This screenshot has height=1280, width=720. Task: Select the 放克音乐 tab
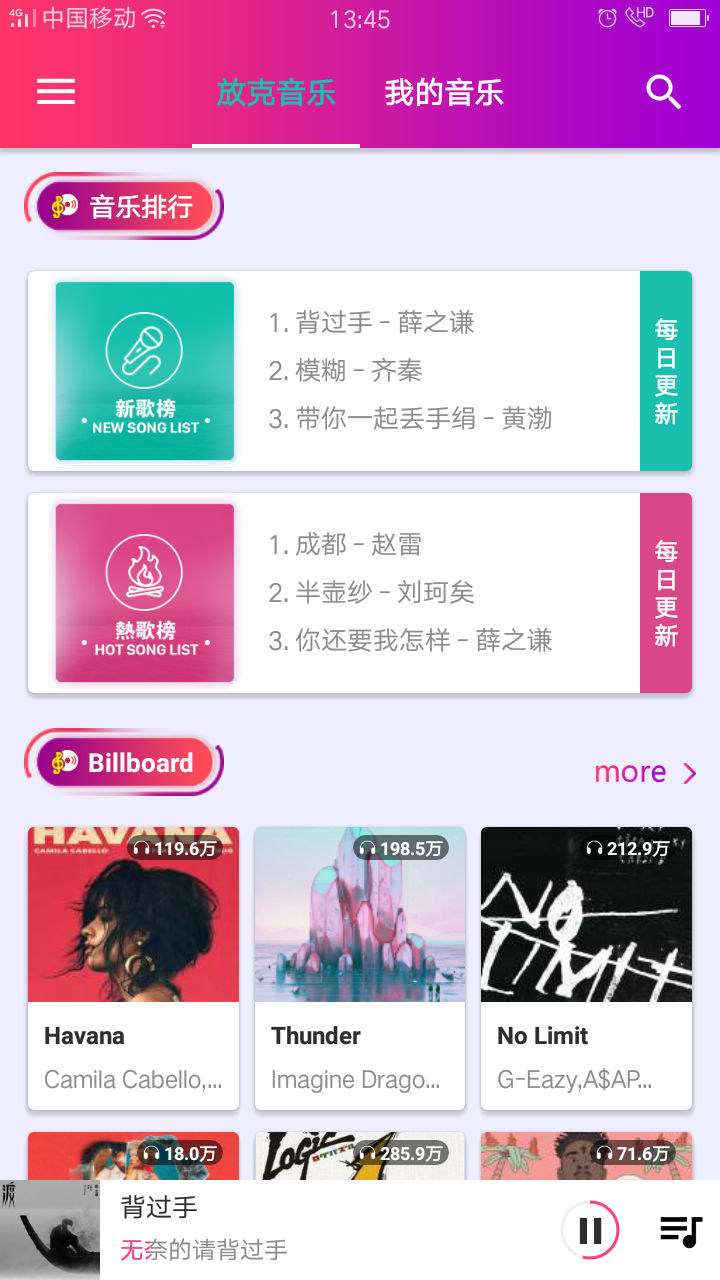click(276, 93)
